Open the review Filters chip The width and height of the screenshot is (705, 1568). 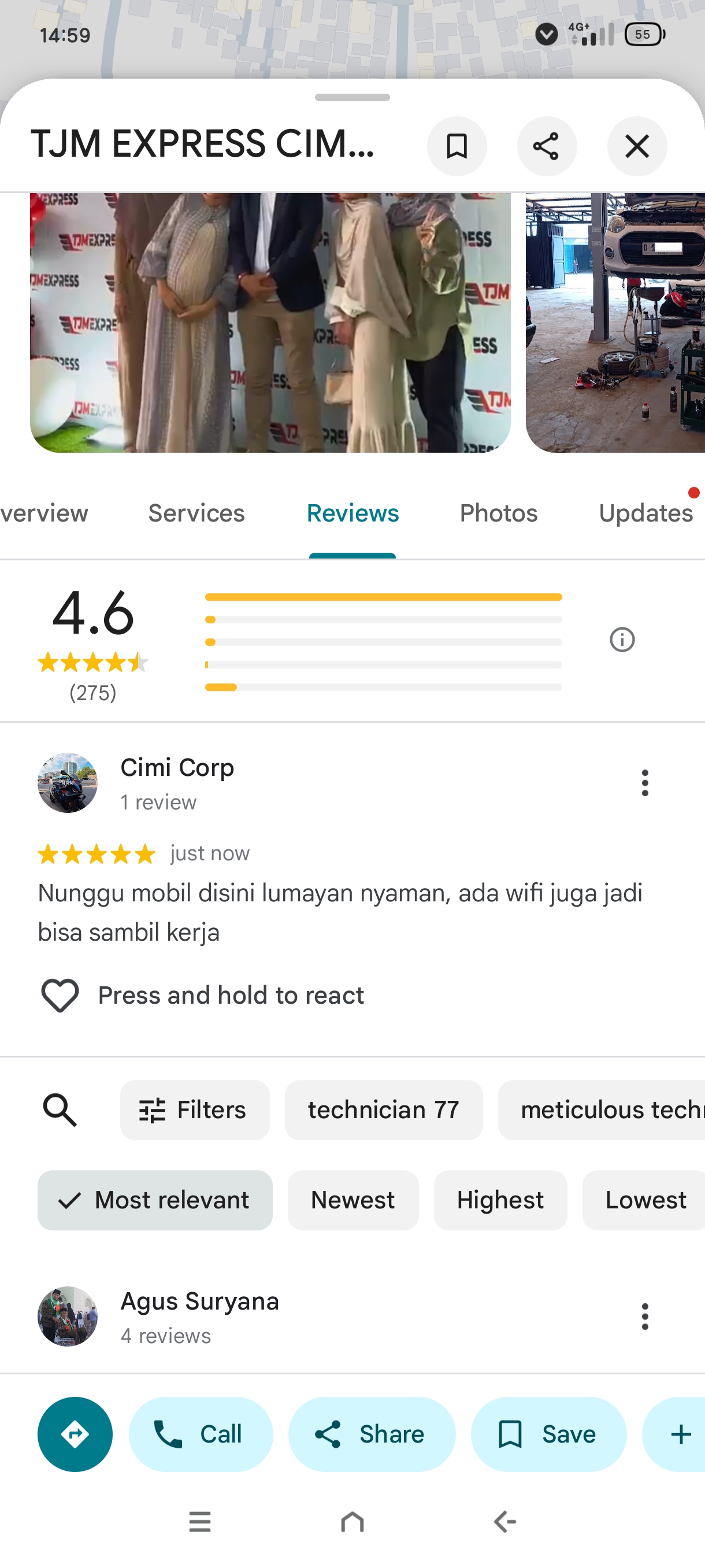pyautogui.click(x=195, y=1110)
